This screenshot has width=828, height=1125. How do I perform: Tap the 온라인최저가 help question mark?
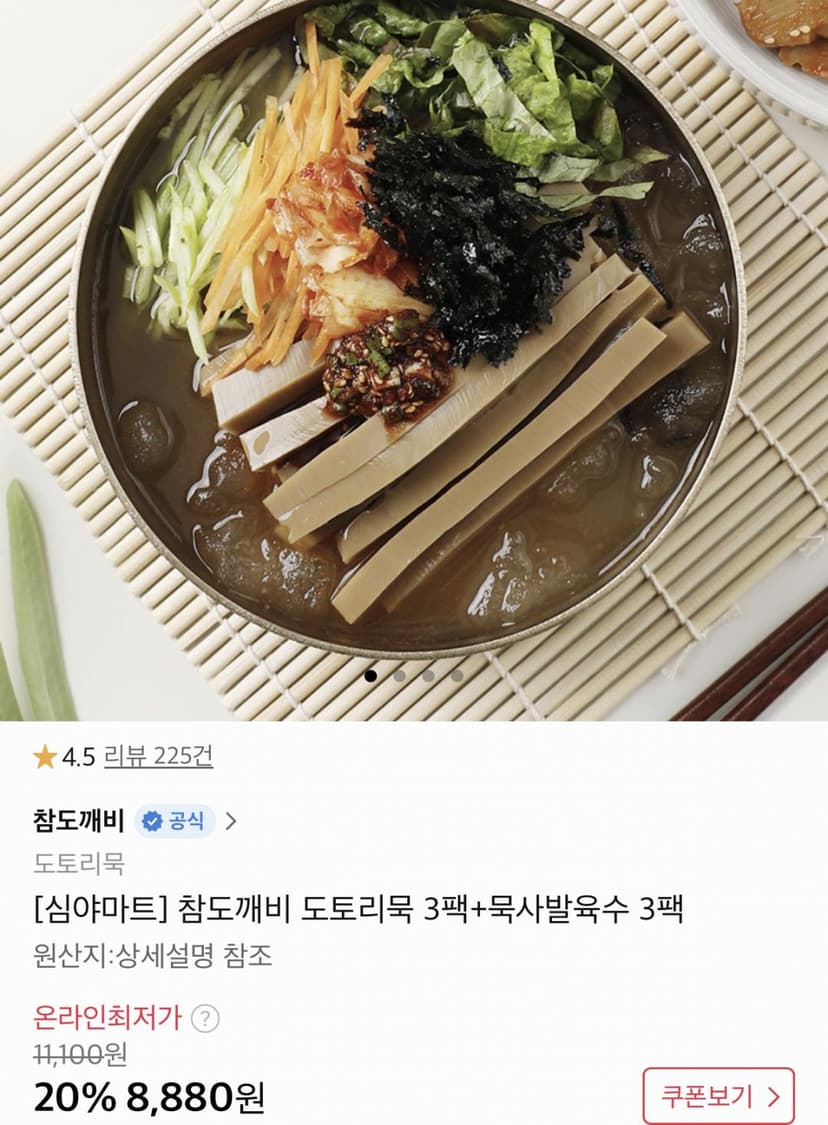205,1018
